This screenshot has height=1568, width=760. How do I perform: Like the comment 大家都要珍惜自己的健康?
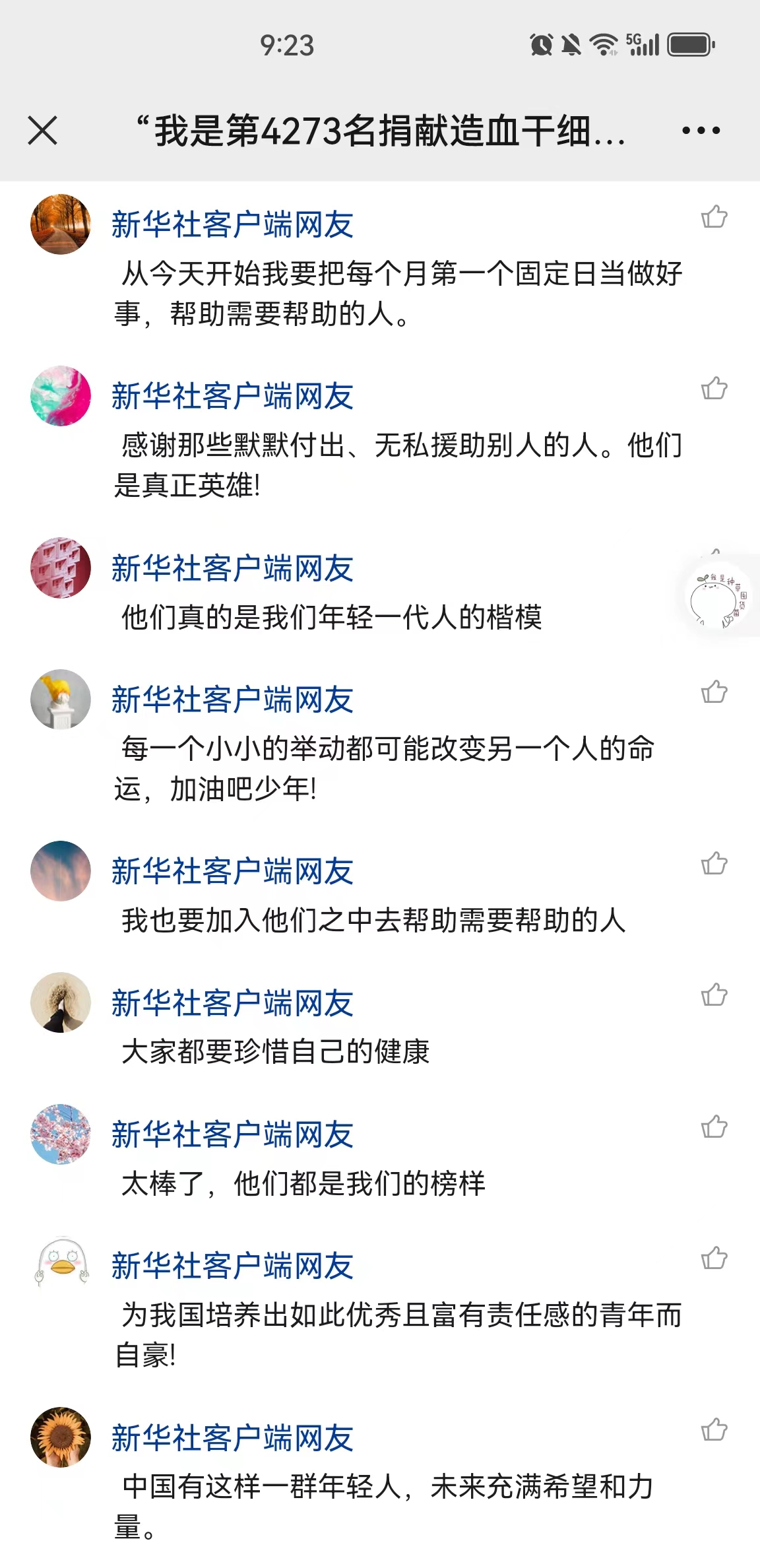tap(714, 995)
